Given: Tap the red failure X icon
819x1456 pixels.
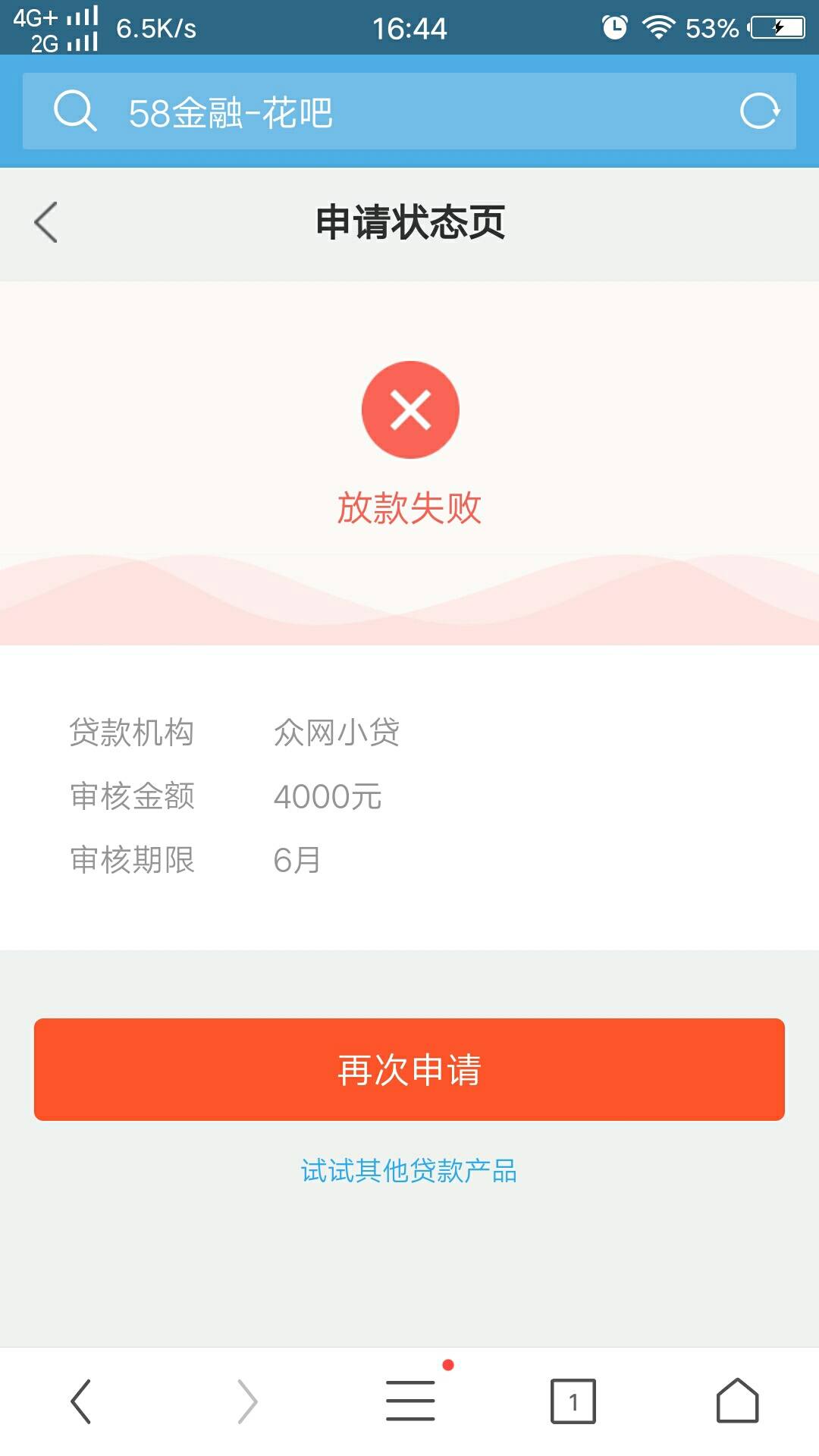Looking at the screenshot, I should pyautogui.click(x=409, y=409).
